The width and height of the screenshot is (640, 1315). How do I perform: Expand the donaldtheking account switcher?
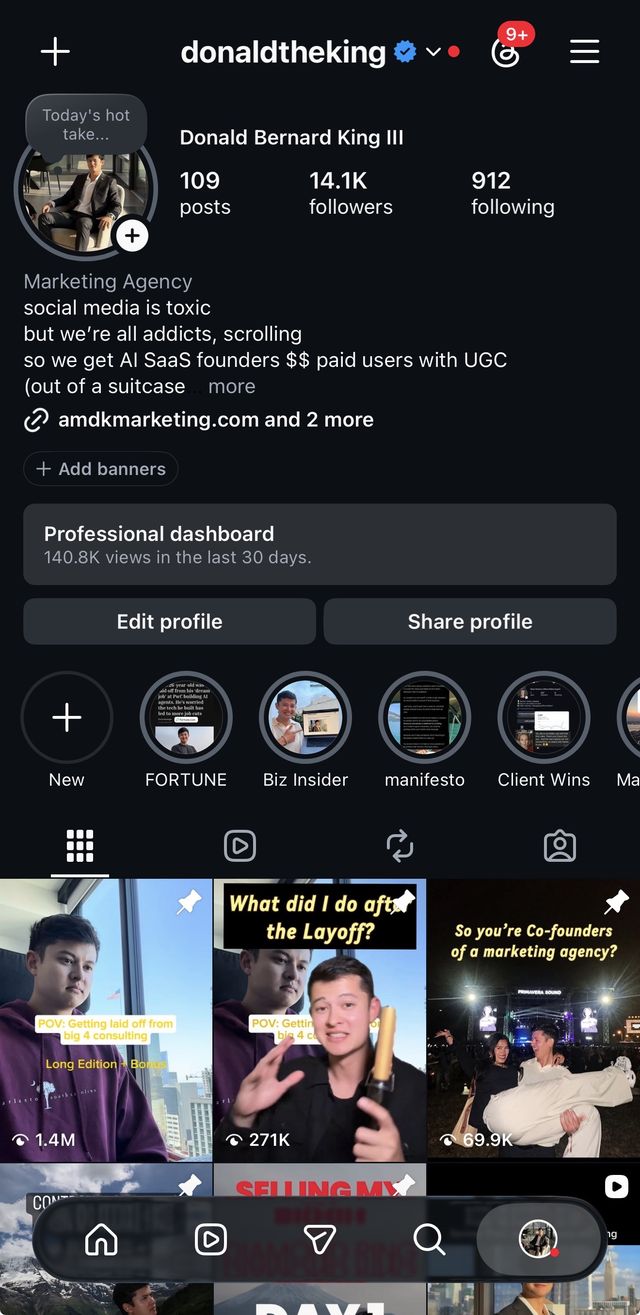[x=433, y=52]
